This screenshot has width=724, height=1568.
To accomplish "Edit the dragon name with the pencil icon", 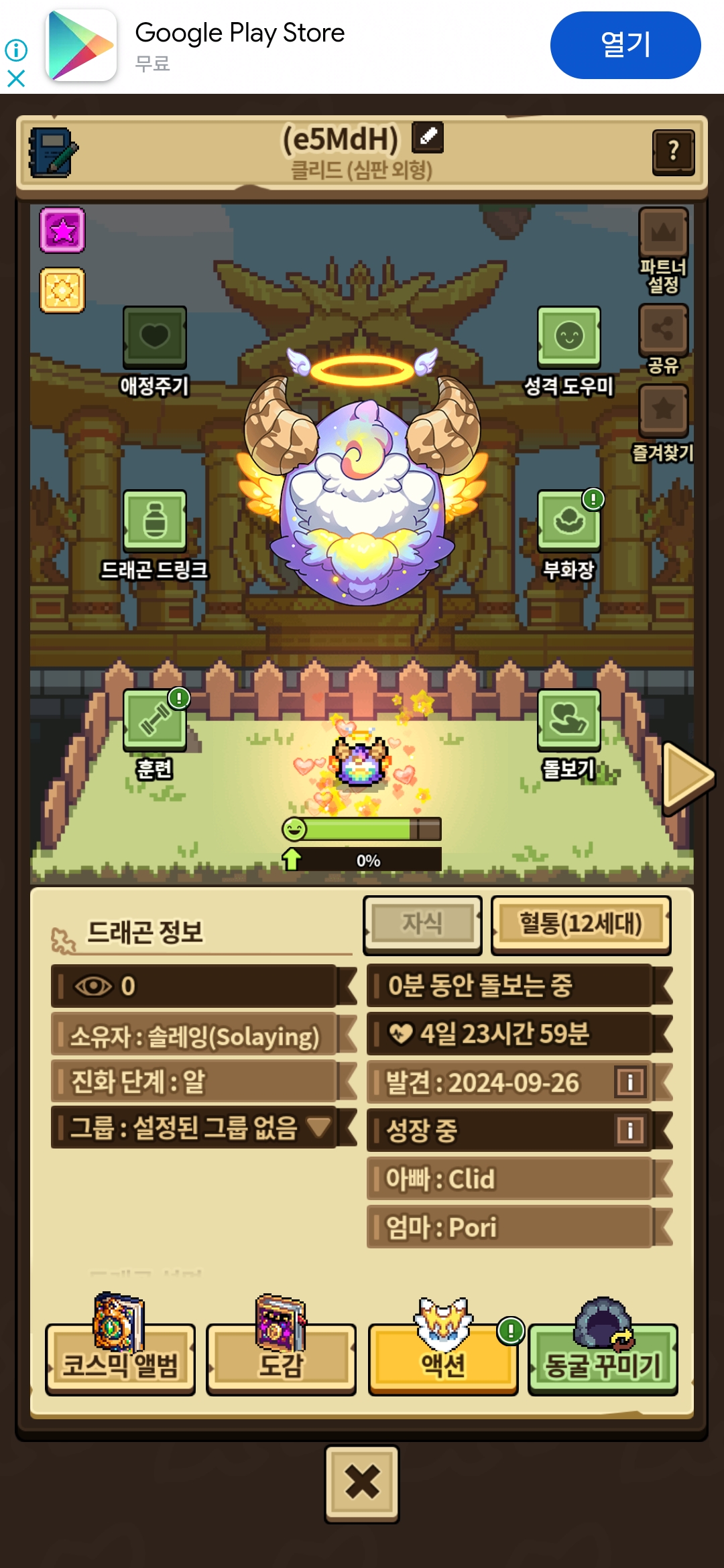I will coord(428,137).
